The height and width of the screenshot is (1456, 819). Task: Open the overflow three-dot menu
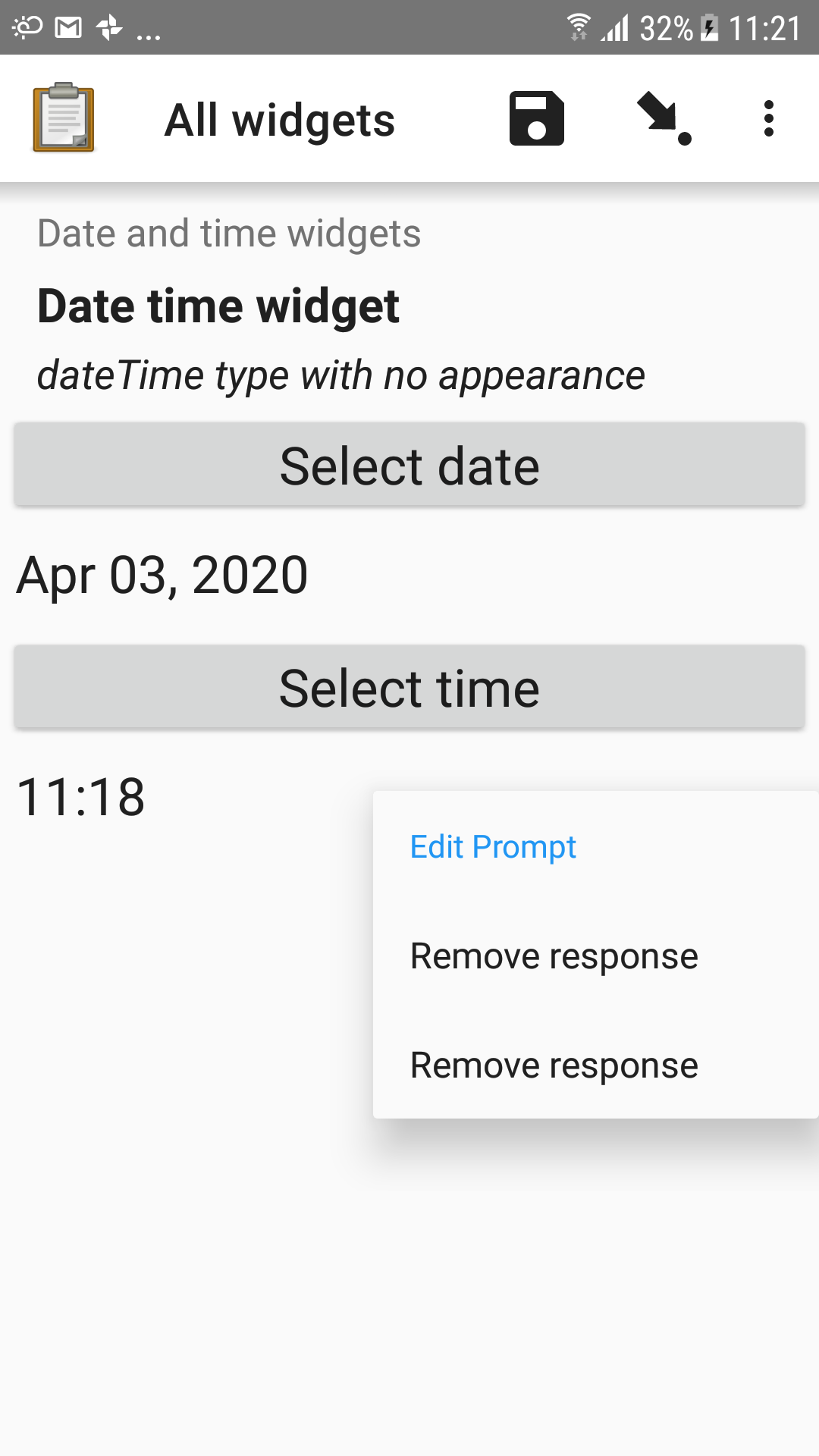768,118
